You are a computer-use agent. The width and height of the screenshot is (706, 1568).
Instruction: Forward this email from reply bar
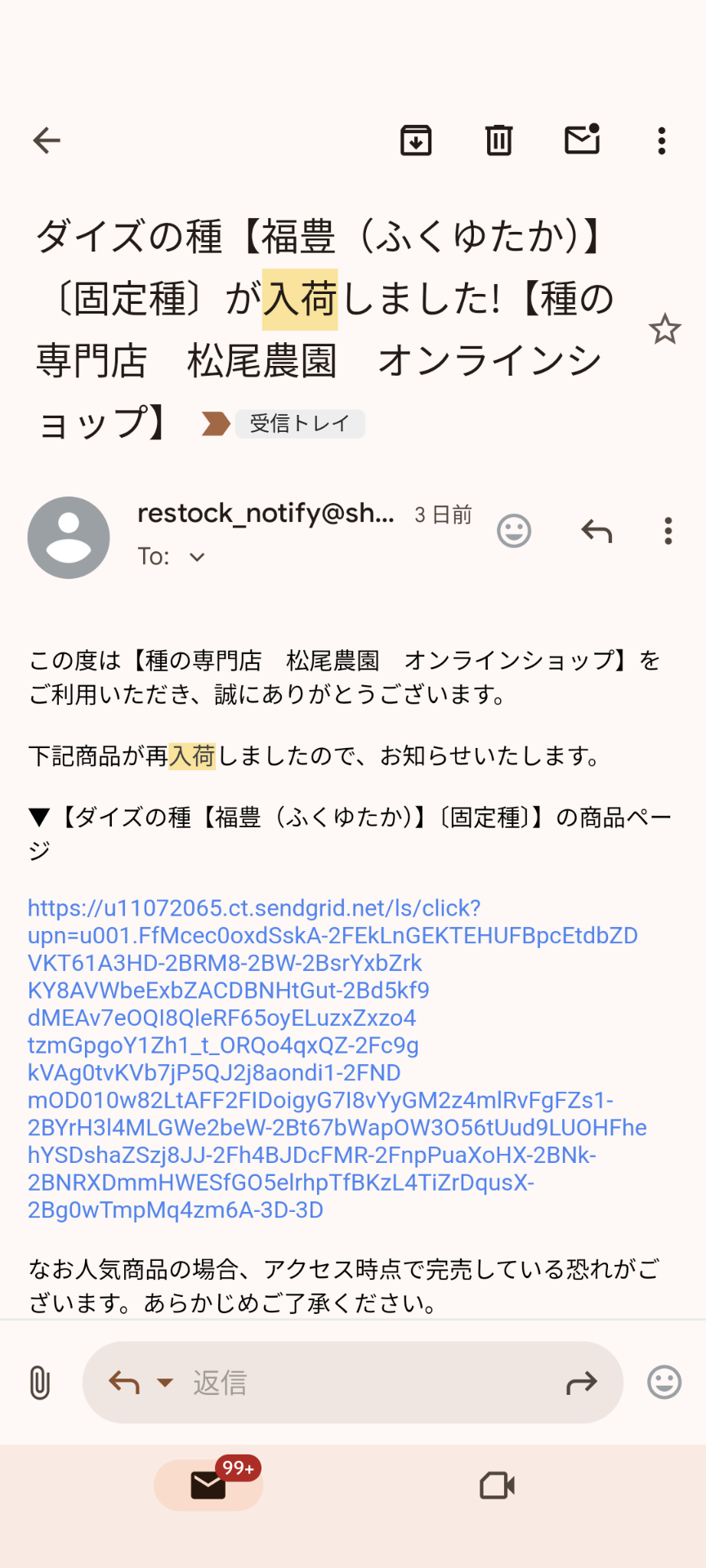582,1383
